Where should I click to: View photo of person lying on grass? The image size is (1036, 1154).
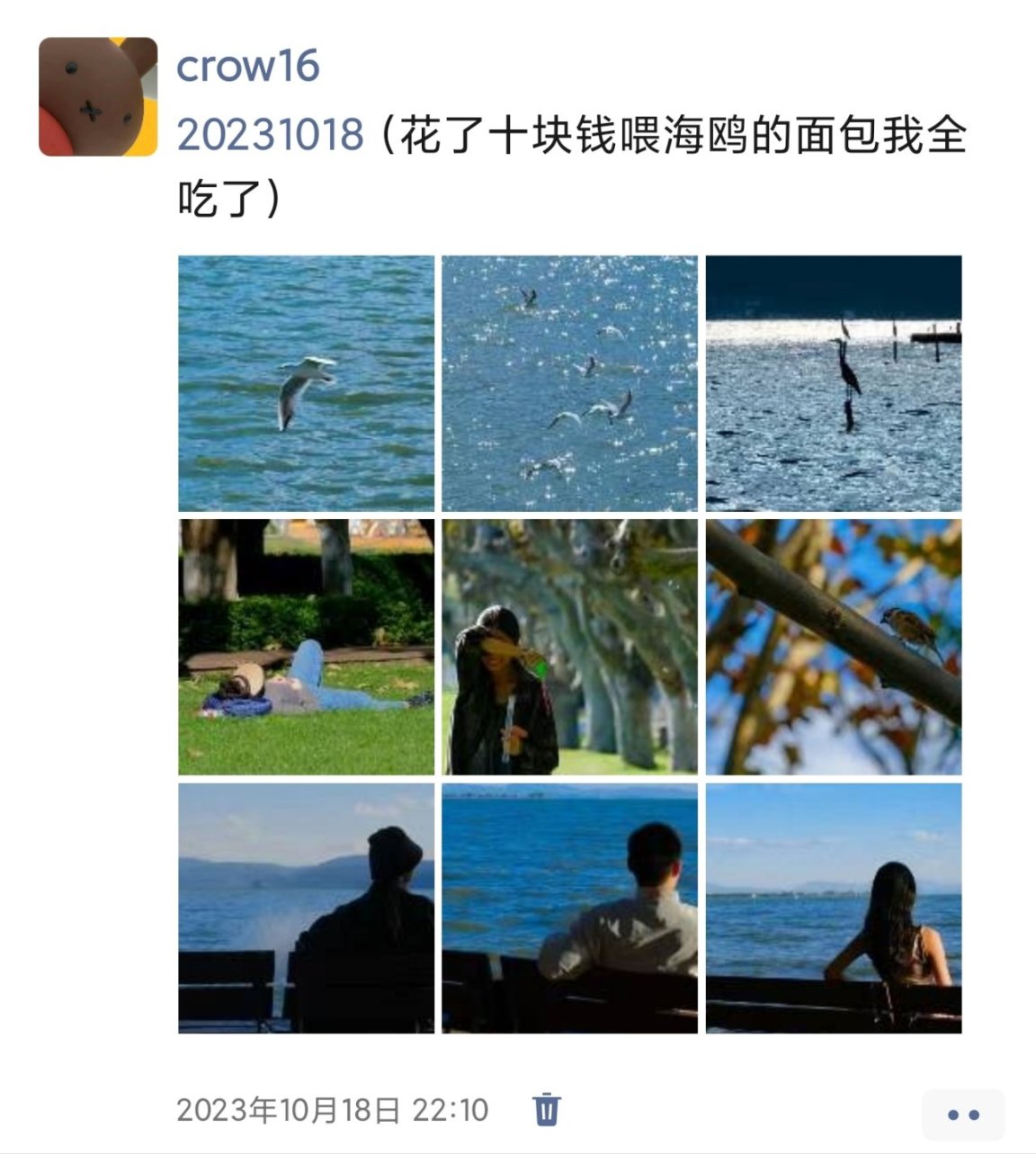[x=306, y=647]
